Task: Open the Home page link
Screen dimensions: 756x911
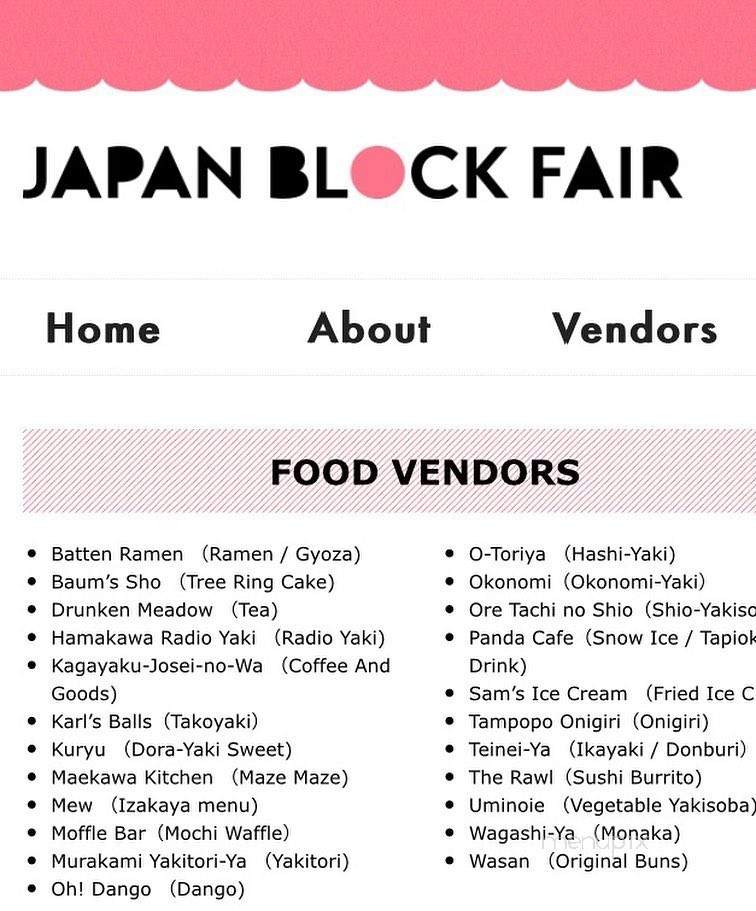Action: [103, 328]
